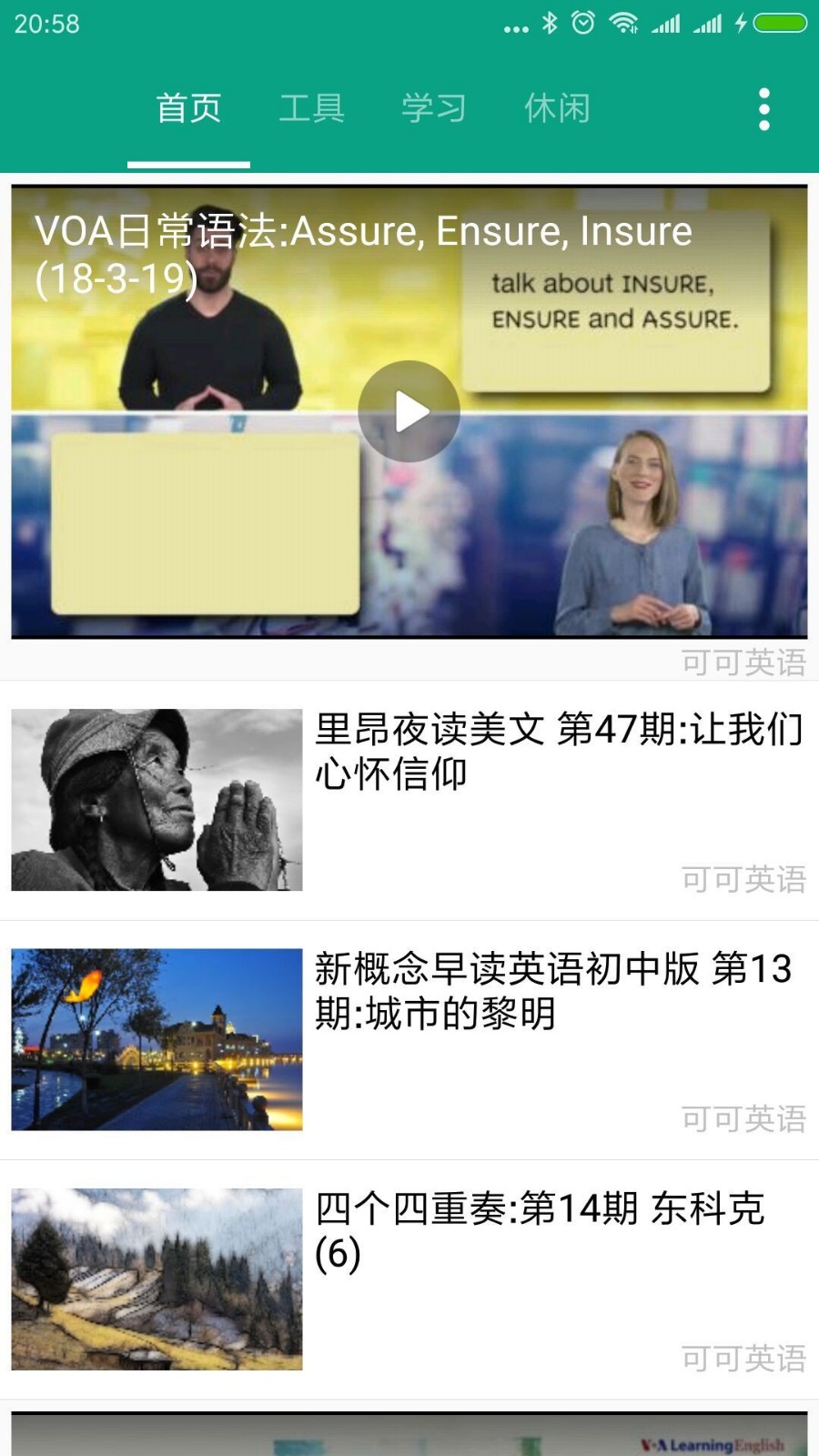819x1456 pixels.
Task: Return to the 首页 tab
Action: pyautogui.click(x=188, y=108)
